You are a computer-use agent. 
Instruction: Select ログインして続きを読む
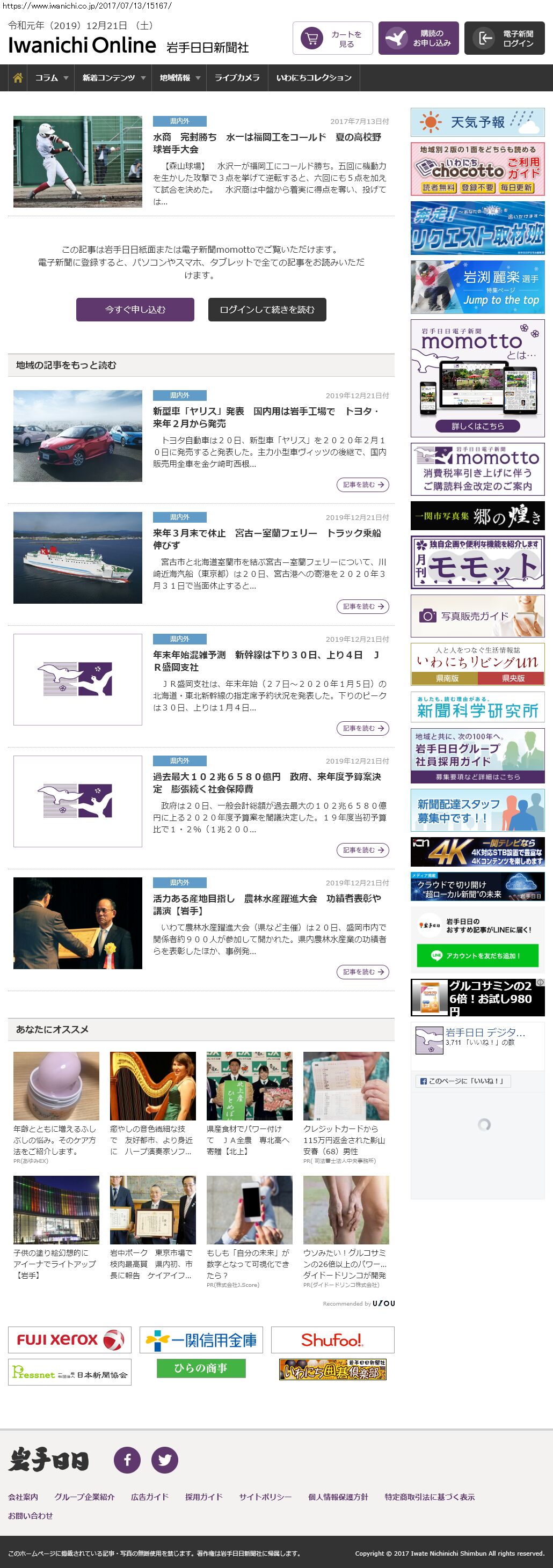pyautogui.click(x=267, y=309)
